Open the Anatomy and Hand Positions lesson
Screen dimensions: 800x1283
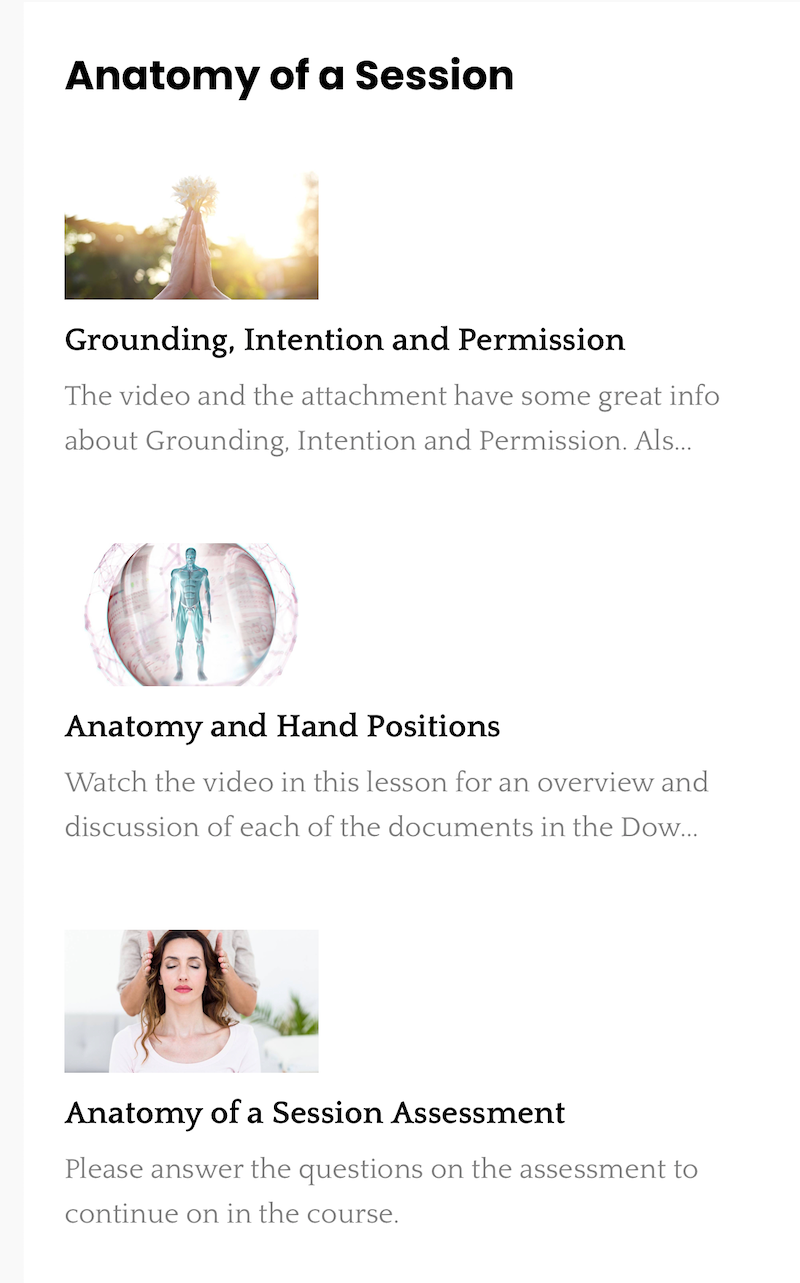282,726
